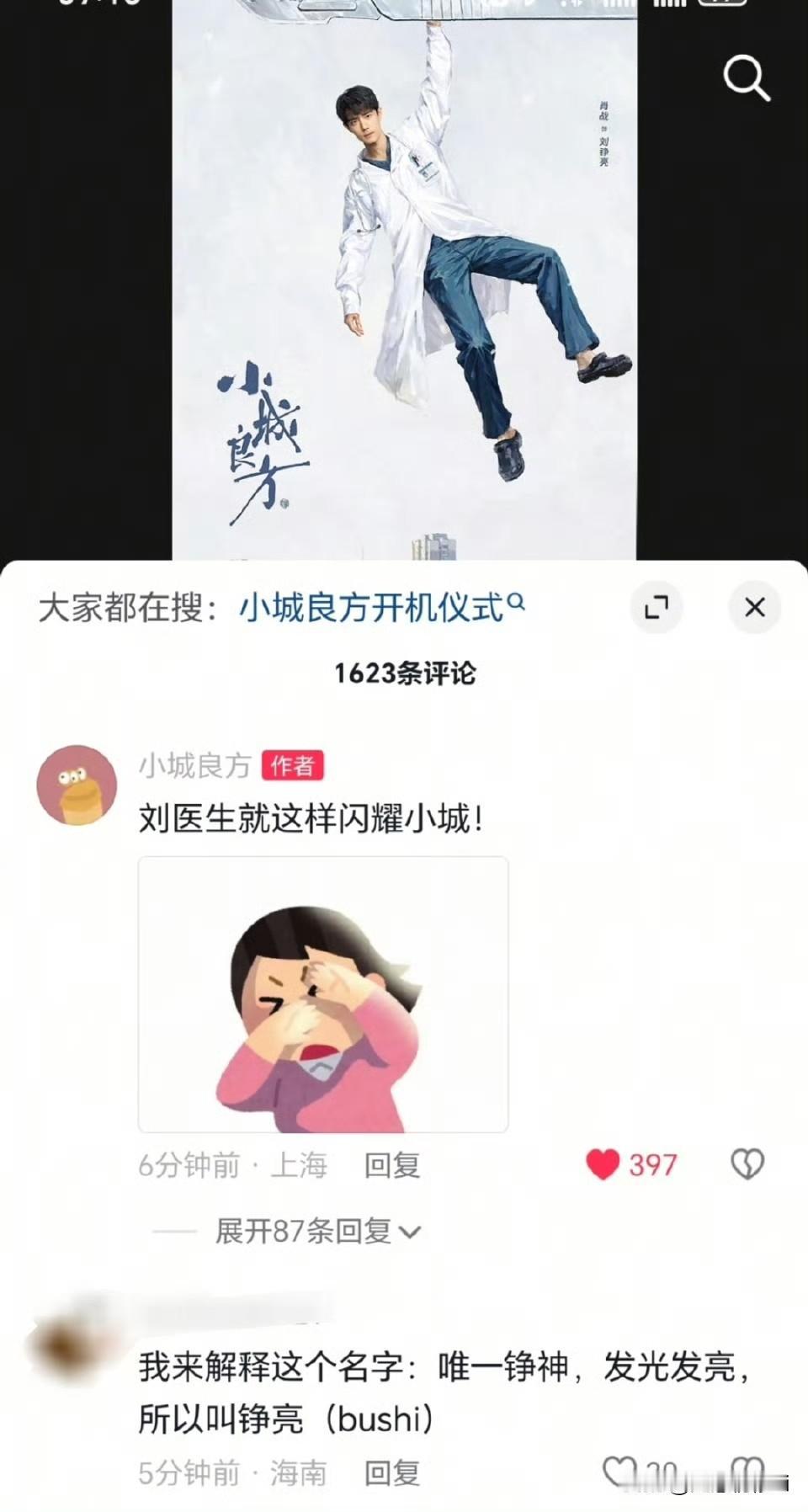The width and height of the screenshot is (808, 1512).
Task: Open suggested search 小城良方开机仪式
Action: [x=381, y=607]
